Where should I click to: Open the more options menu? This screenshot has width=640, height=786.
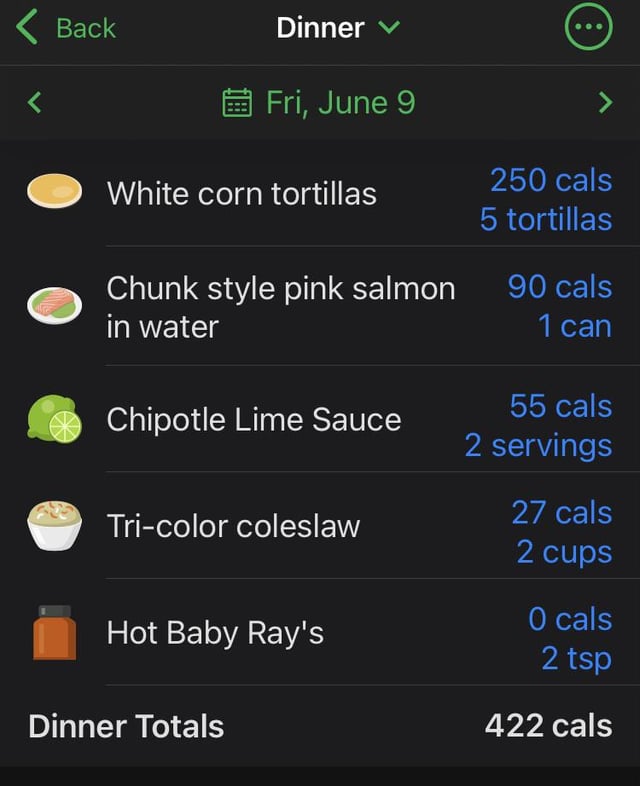(588, 29)
